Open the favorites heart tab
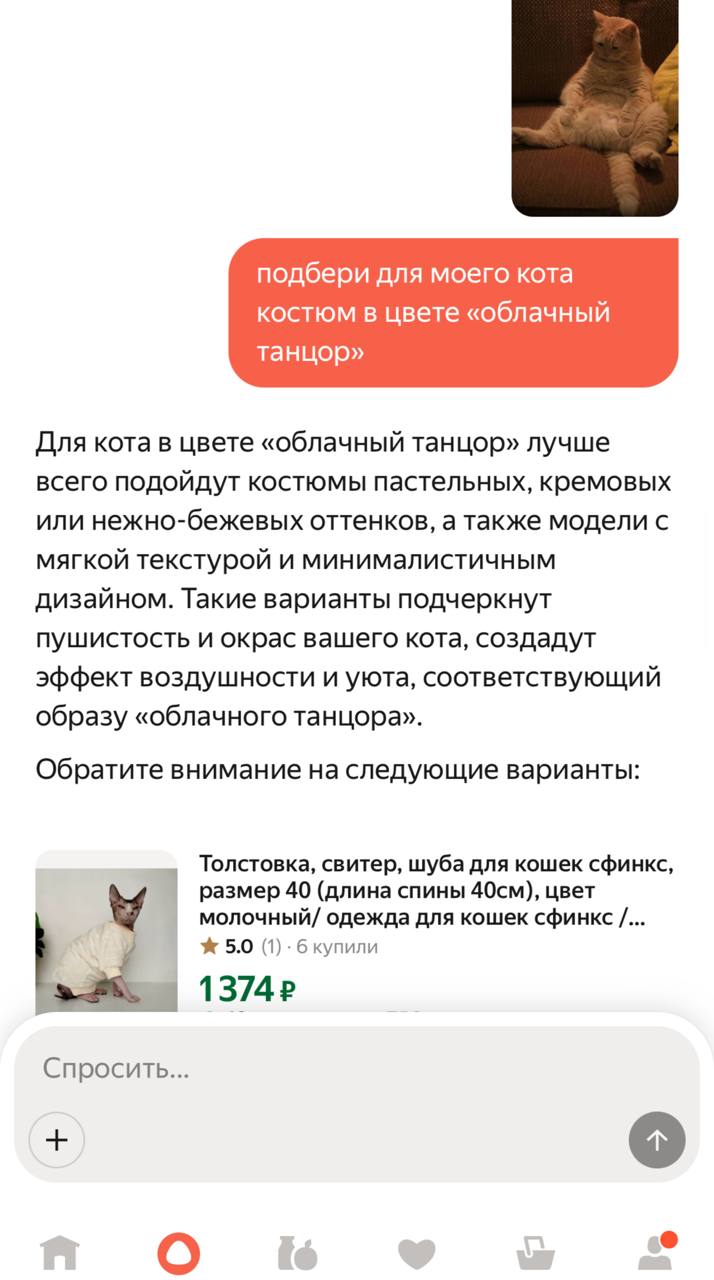 click(416, 1252)
